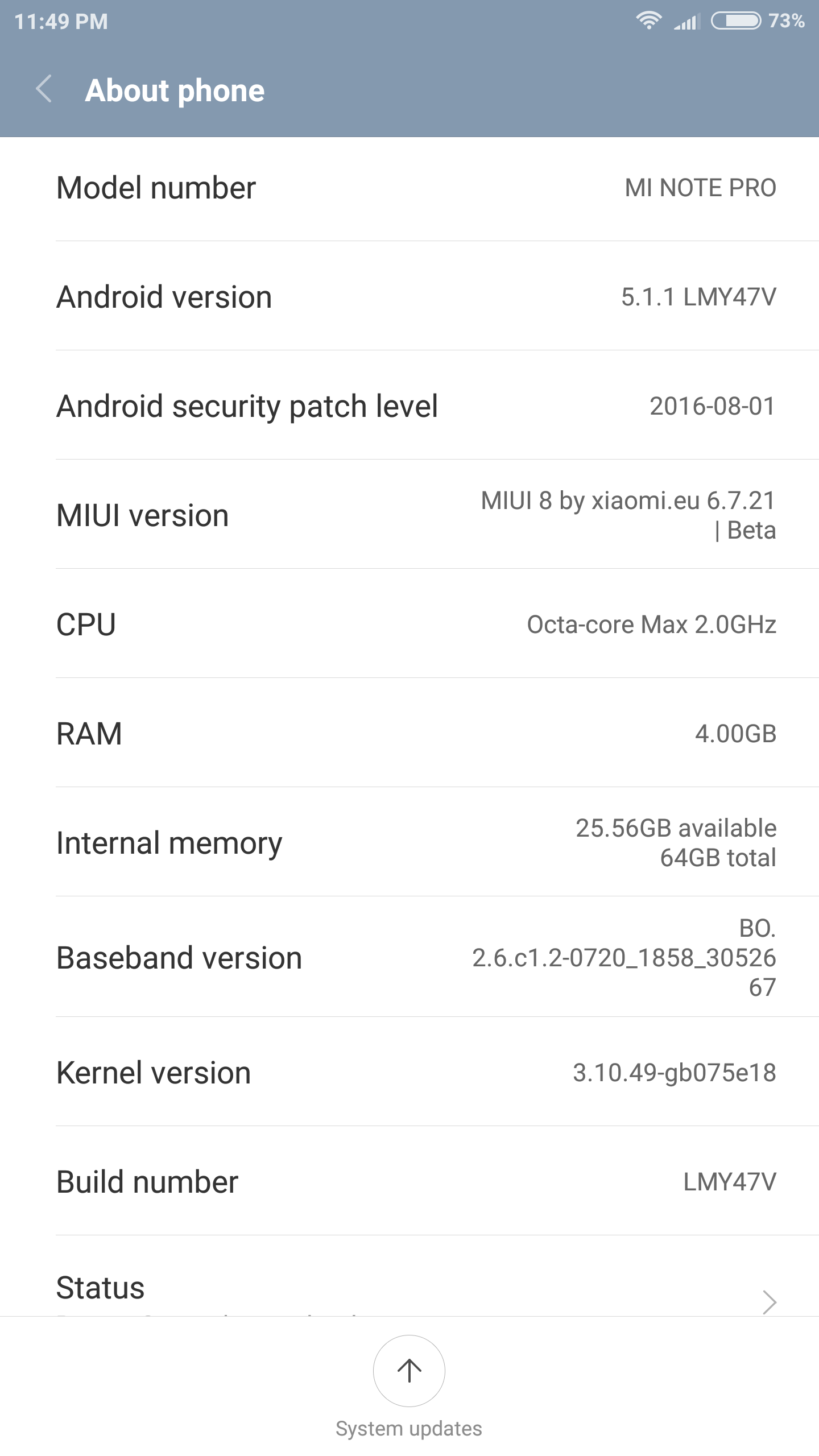This screenshot has height=1456, width=819.
Task: Select the Baseband version row
Action: tap(409, 957)
